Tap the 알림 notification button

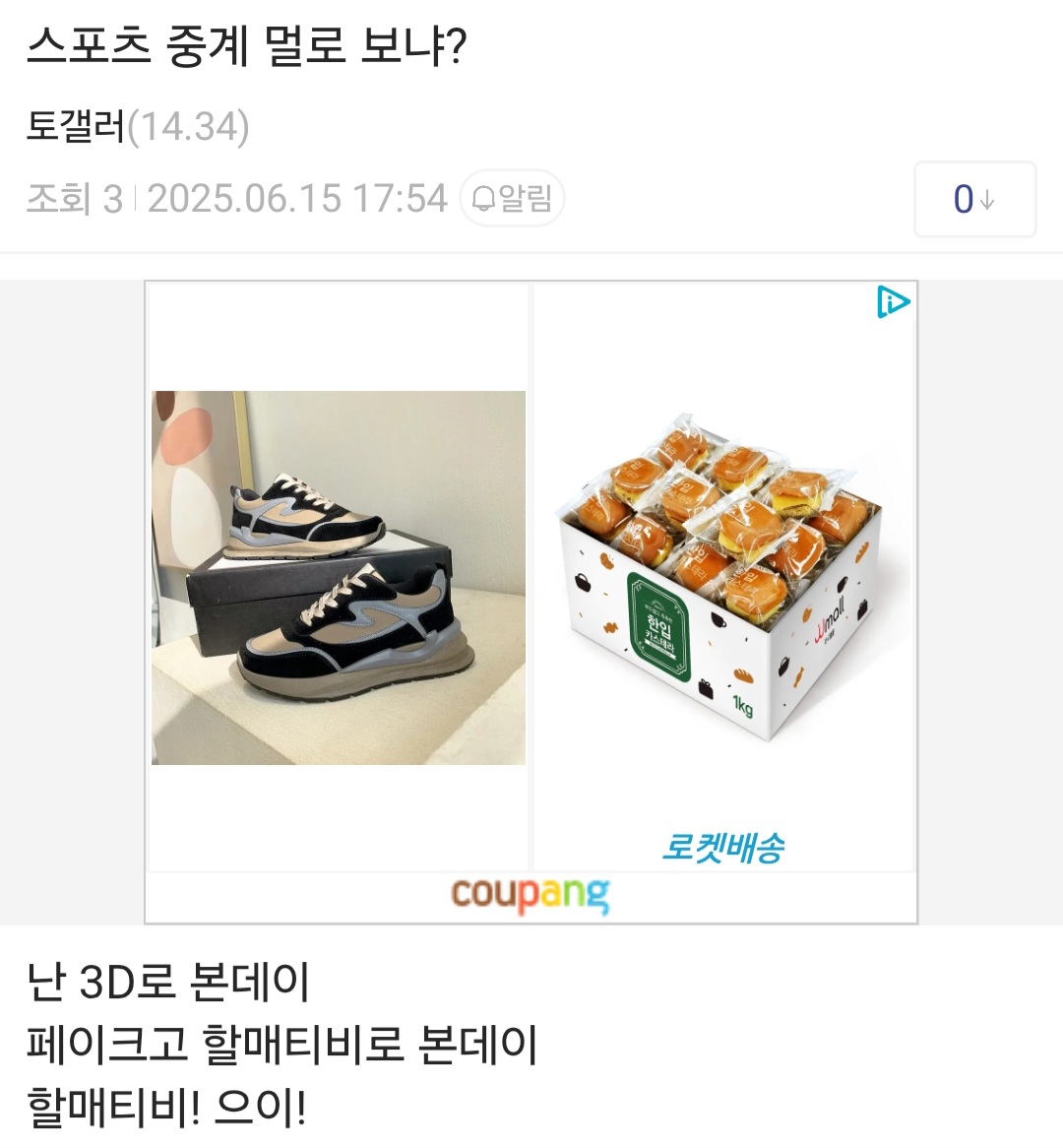coord(512,199)
